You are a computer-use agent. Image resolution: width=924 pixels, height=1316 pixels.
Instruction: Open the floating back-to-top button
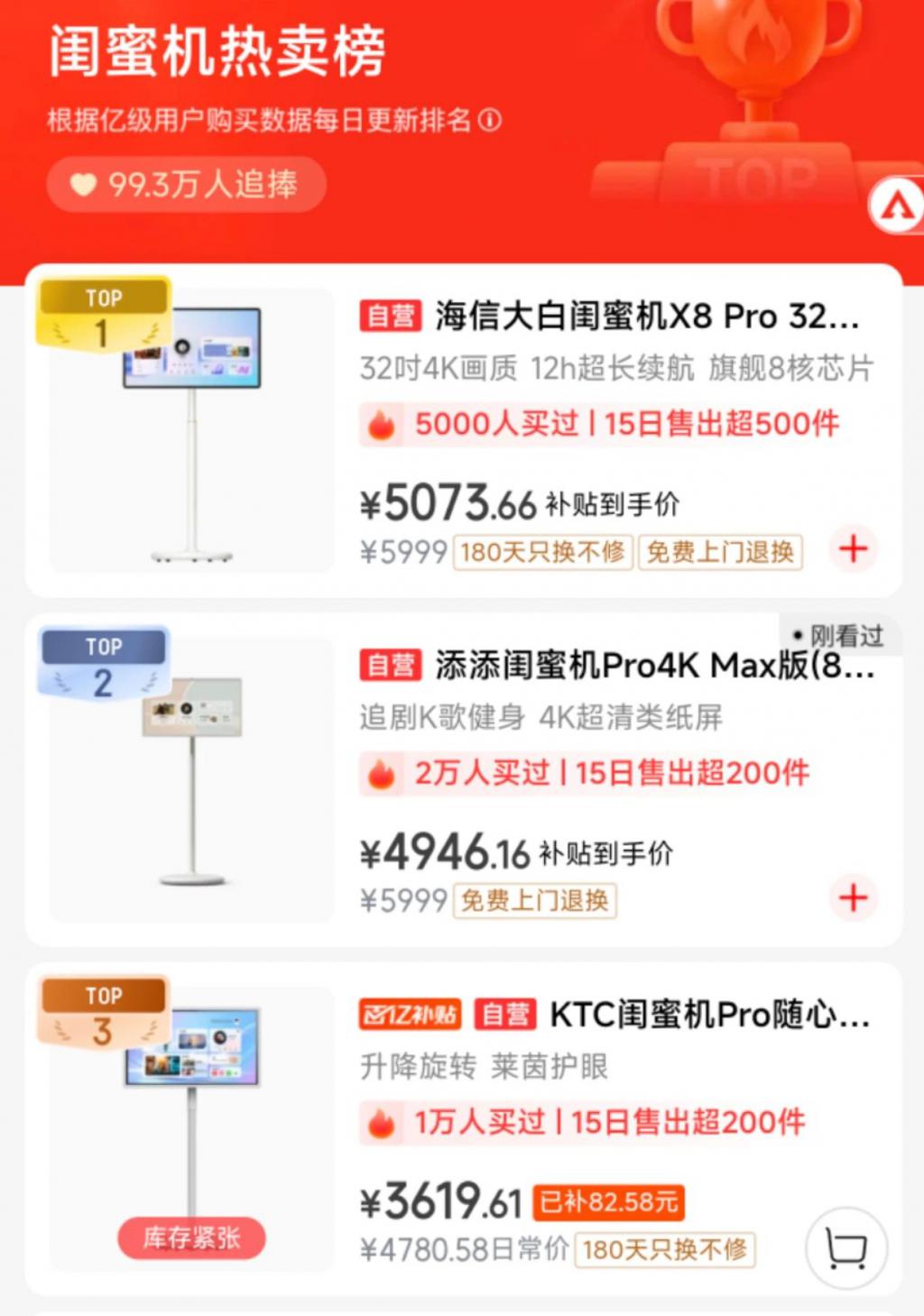[x=897, y=207]
